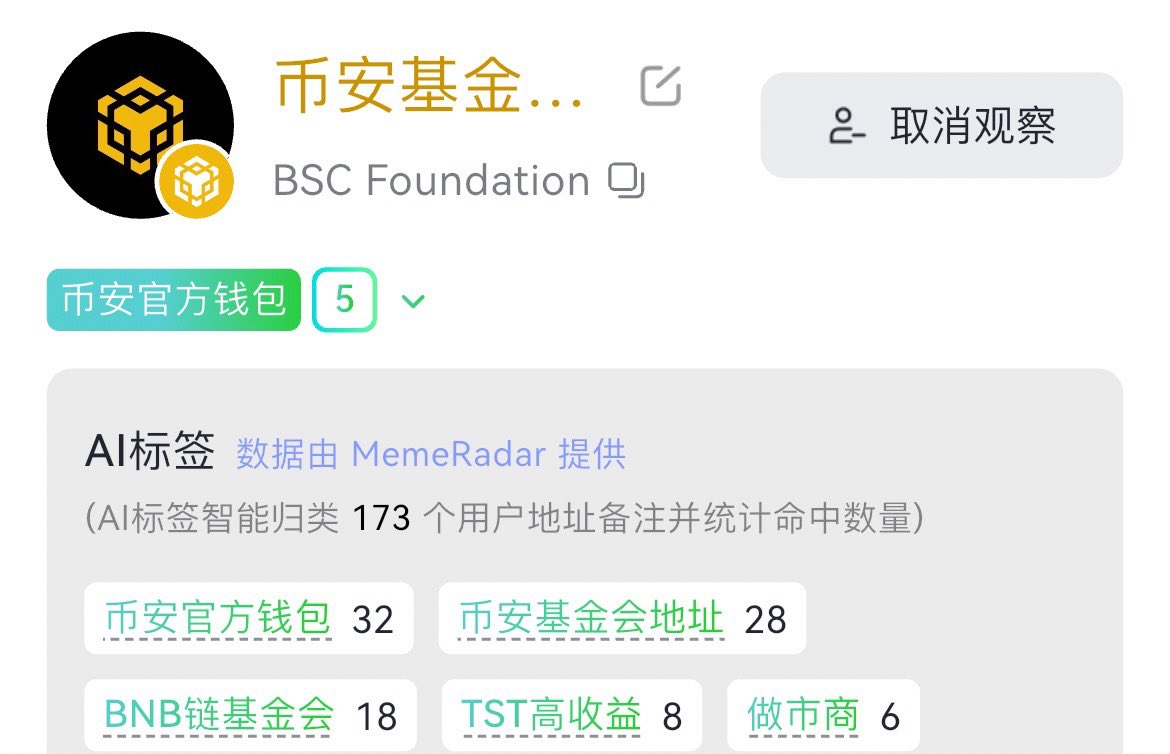Select the TST高收益 tag
Screen dimensions: 1170x754
[x=571, y=715]
